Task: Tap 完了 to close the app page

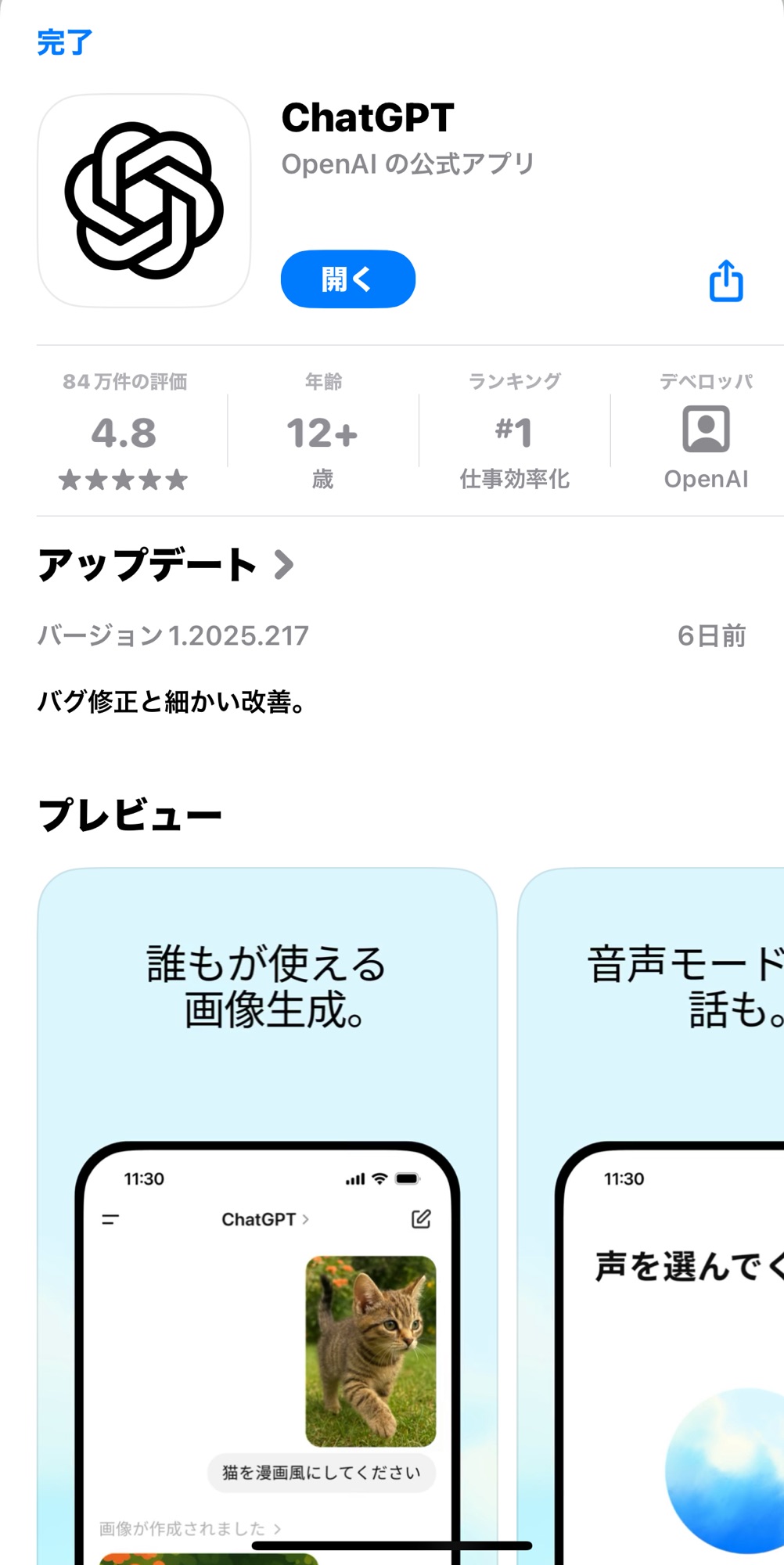Action: pyautogui.click(x=65, y=42)
